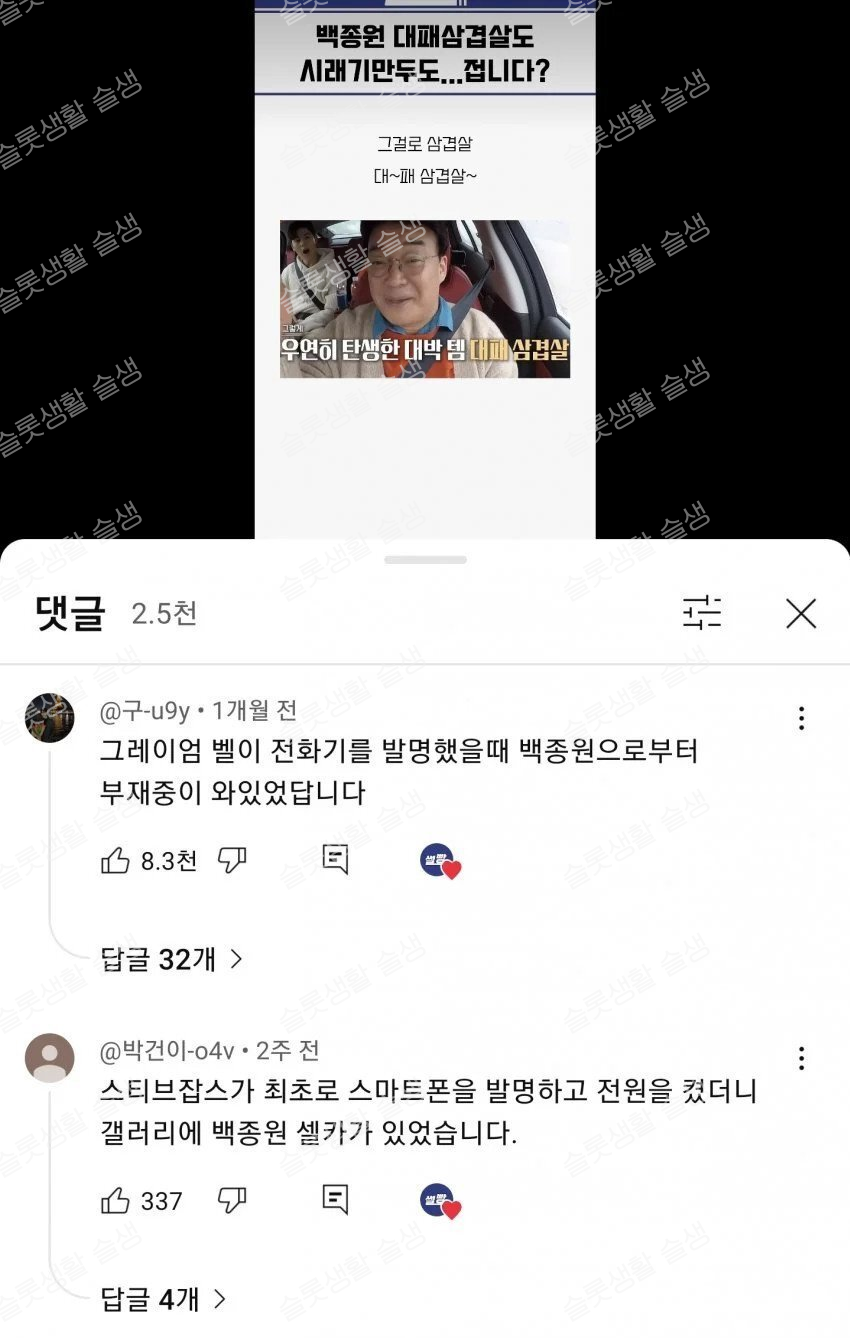Open @구-u9y's profile avatar

click(x=50, y=717)
